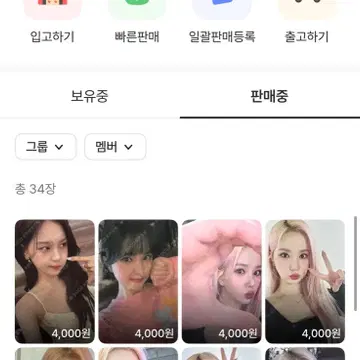Viewport: 360px width, 360px height.
Task: Switch to the 판매중 tab
Action: pyautogui.click(x=269, y=96)
